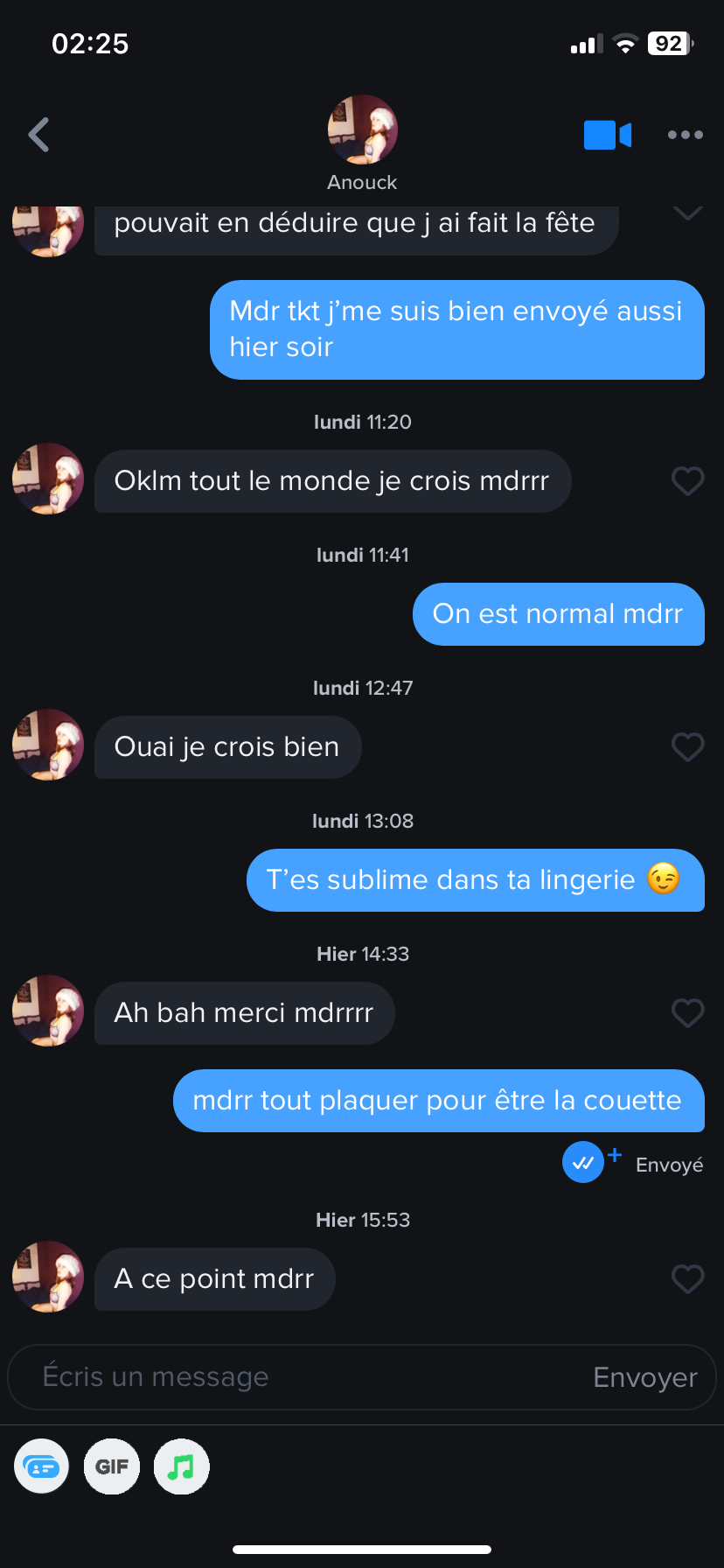This screenshot has width=724, height=1568.
Task: Focus the 'Écris un message' text field
Action: tap(297, 1377)
